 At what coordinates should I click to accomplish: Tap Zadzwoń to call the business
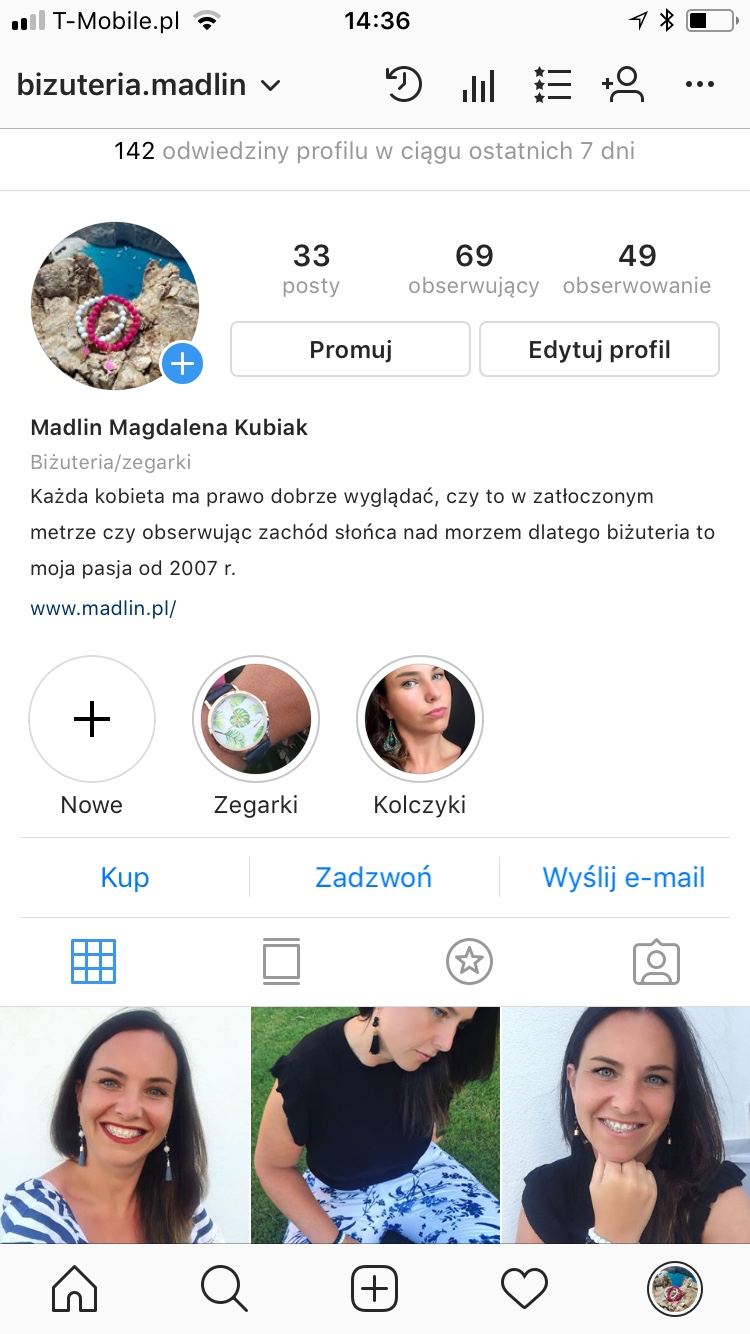coord(374,878)
